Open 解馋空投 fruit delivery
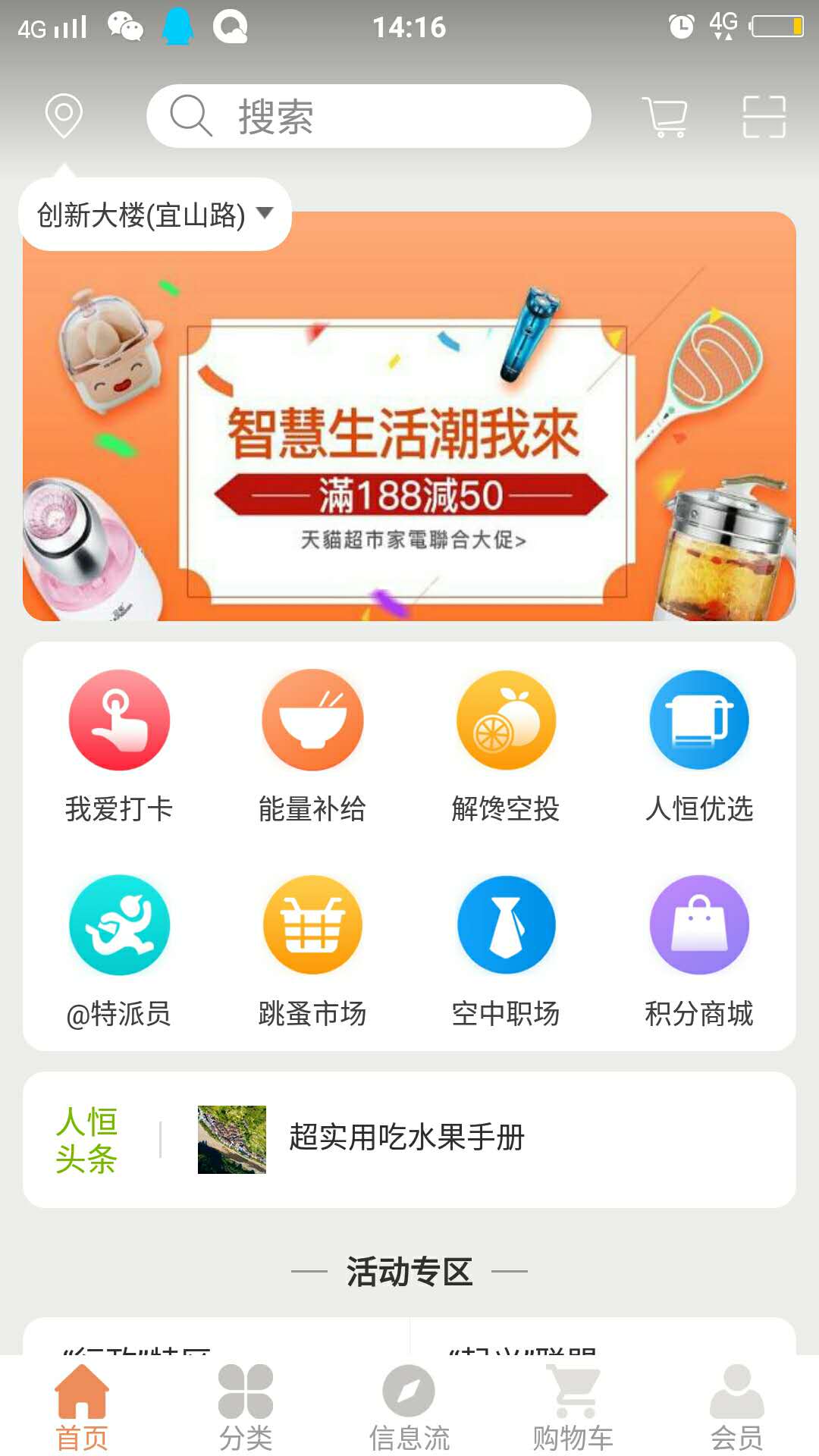Screen dimensions: 819x1456 (x=506, y=720)
